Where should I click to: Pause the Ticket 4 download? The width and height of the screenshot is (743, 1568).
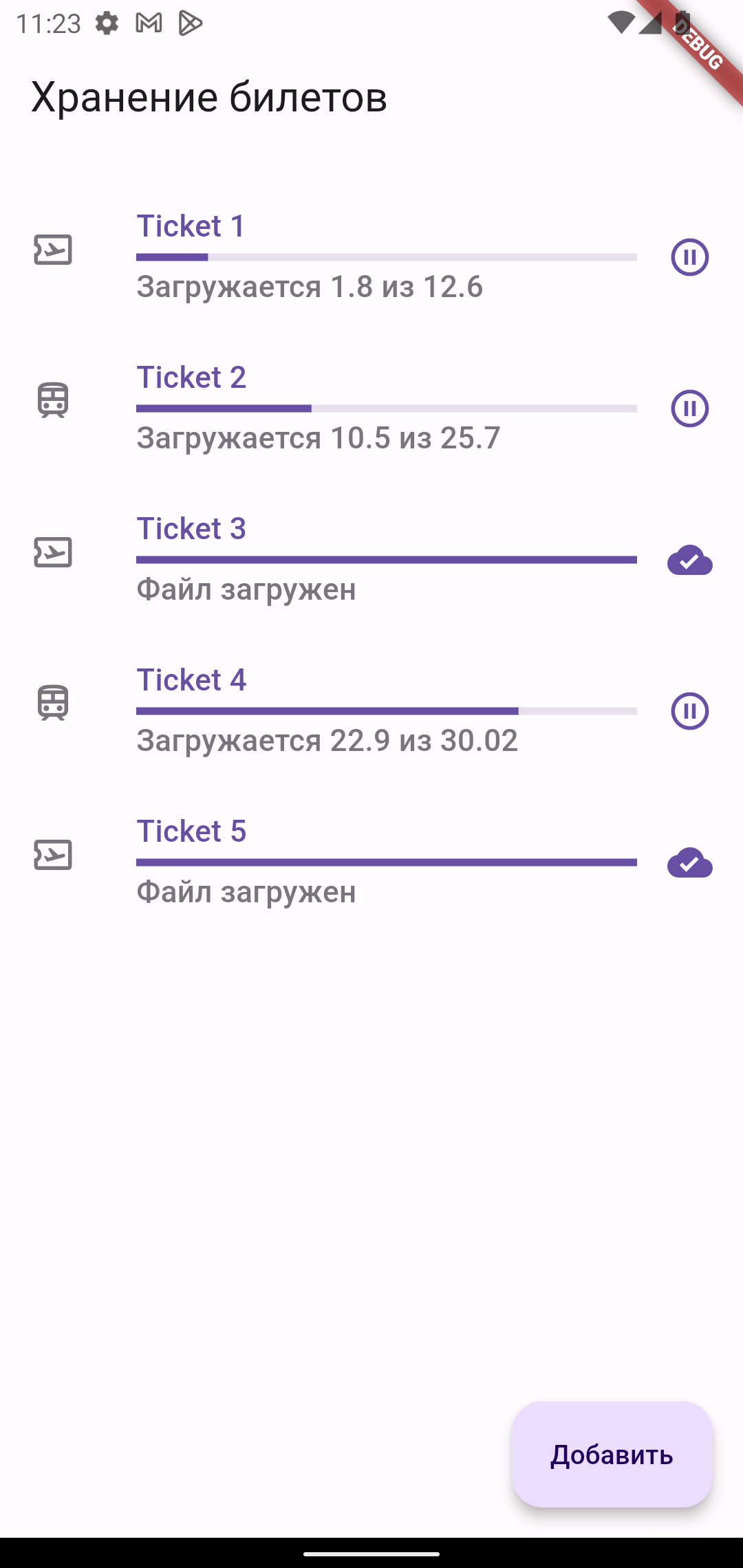coord(689,711)
